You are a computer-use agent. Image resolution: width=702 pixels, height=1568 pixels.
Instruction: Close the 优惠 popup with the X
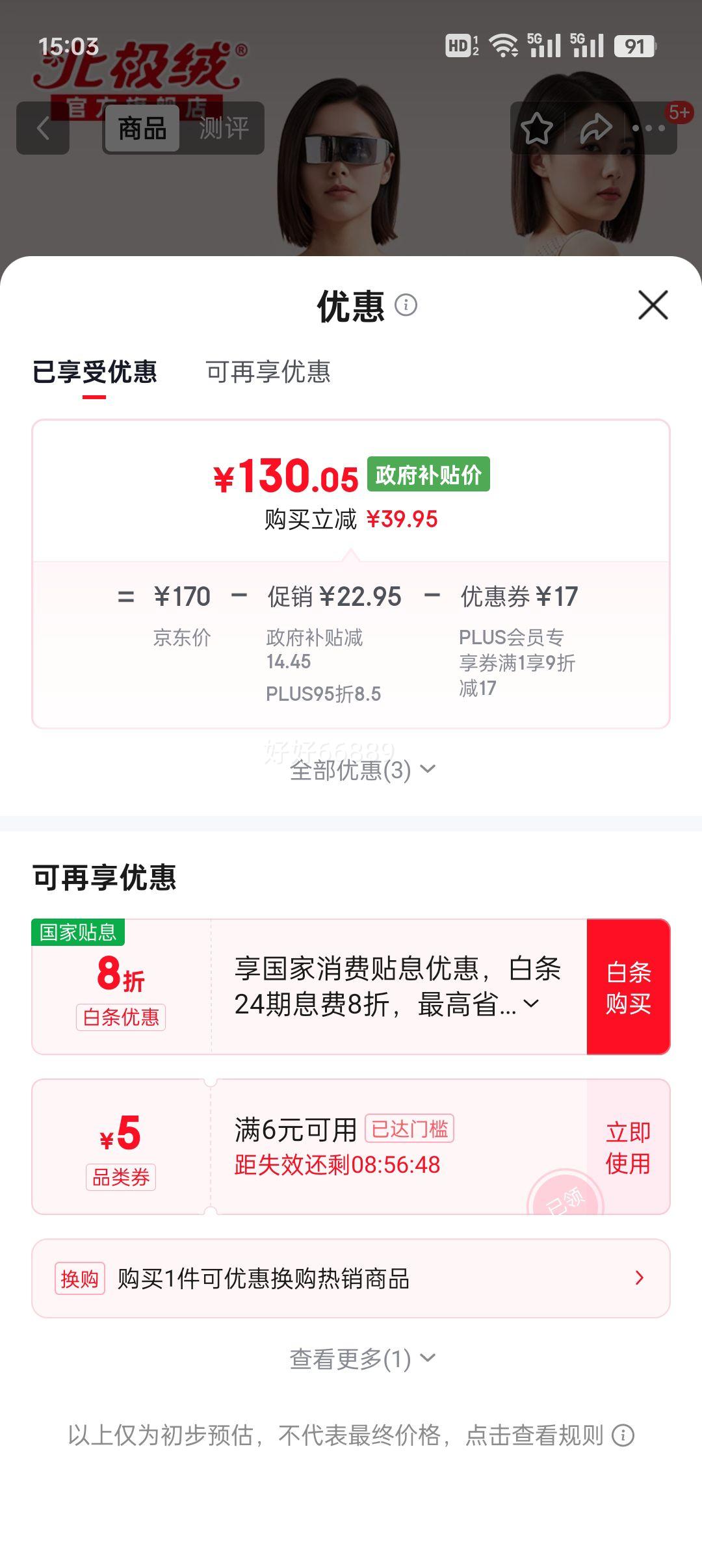coord(653,306)
